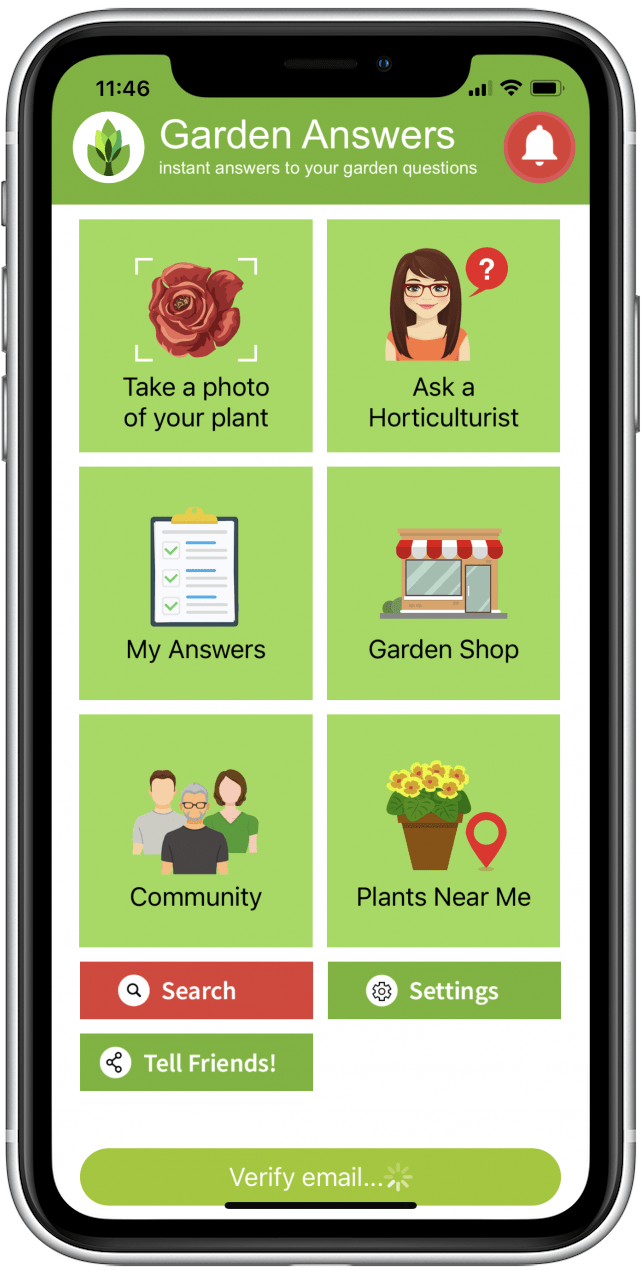Open Ask a Horticulturist

pyautogui.click(x=443, y=336)
